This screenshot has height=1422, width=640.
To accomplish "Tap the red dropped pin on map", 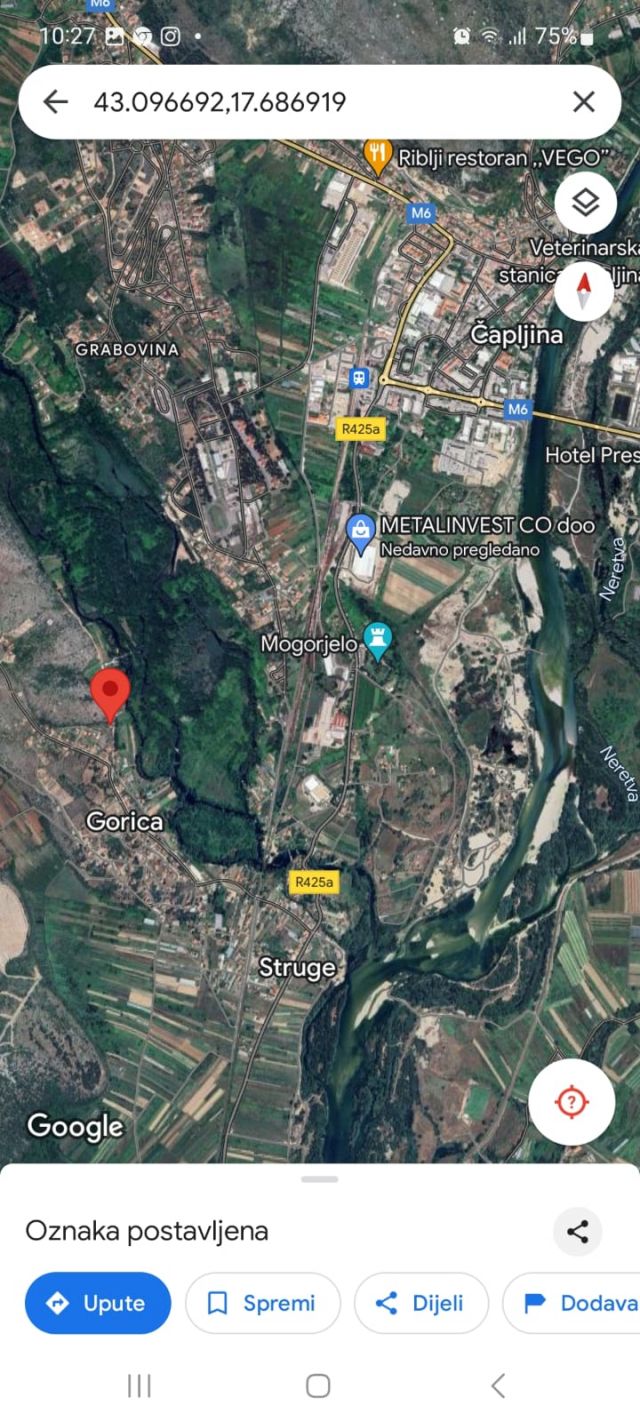I will tap(109, 693).
